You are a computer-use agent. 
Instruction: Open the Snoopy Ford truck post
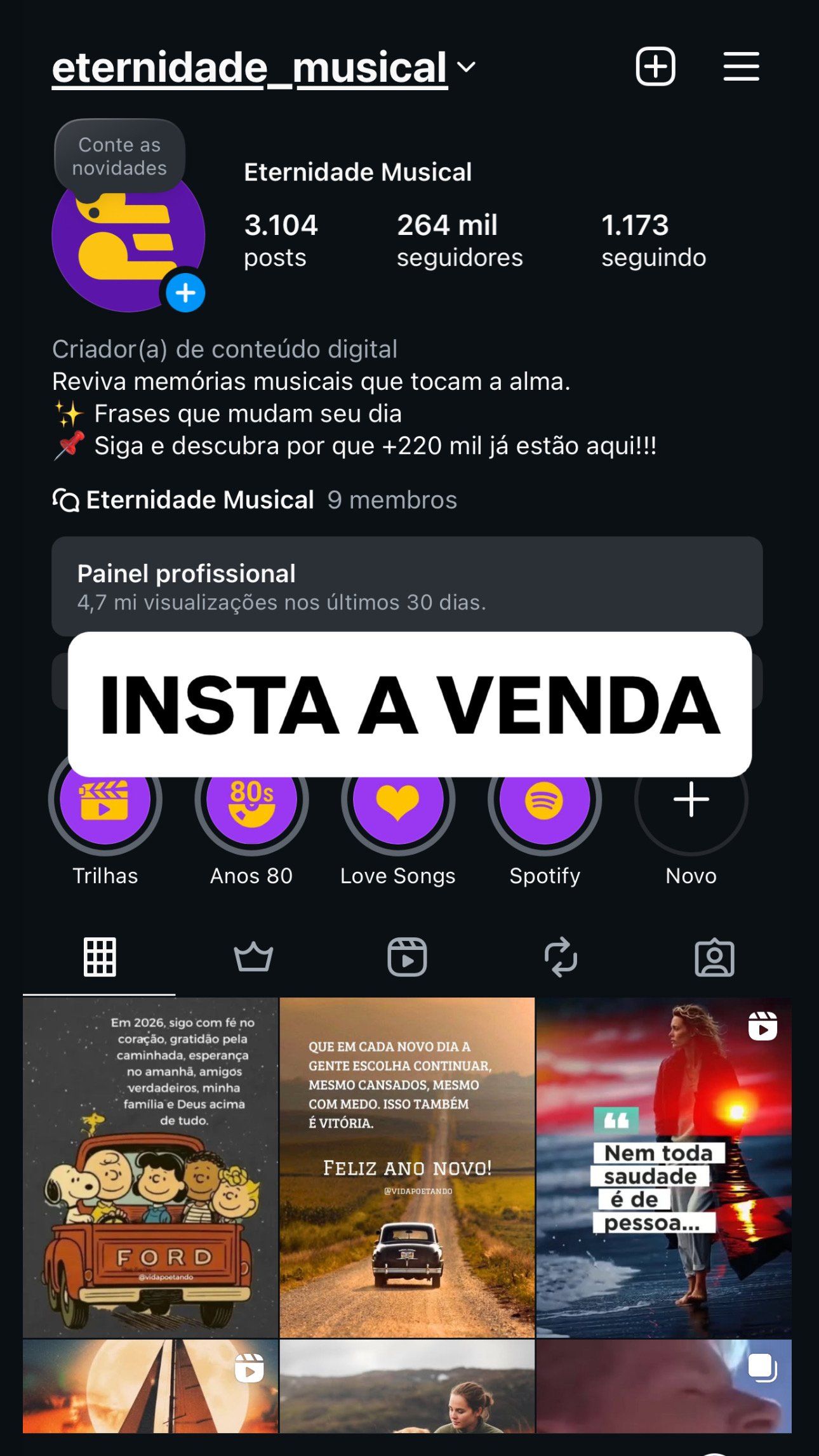pyautogui.click(x=150, y=1167)
